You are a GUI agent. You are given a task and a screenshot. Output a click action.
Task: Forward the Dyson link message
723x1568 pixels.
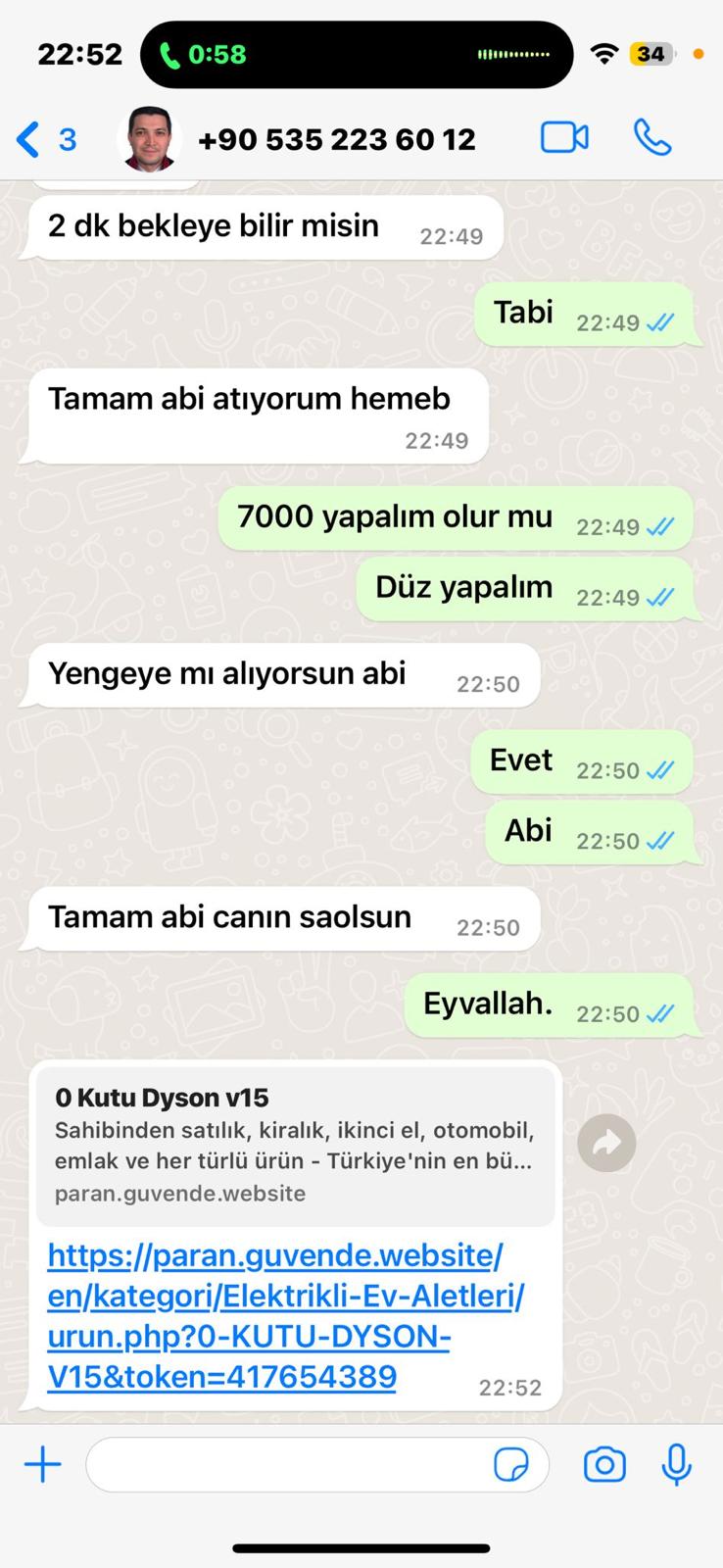606,1143
